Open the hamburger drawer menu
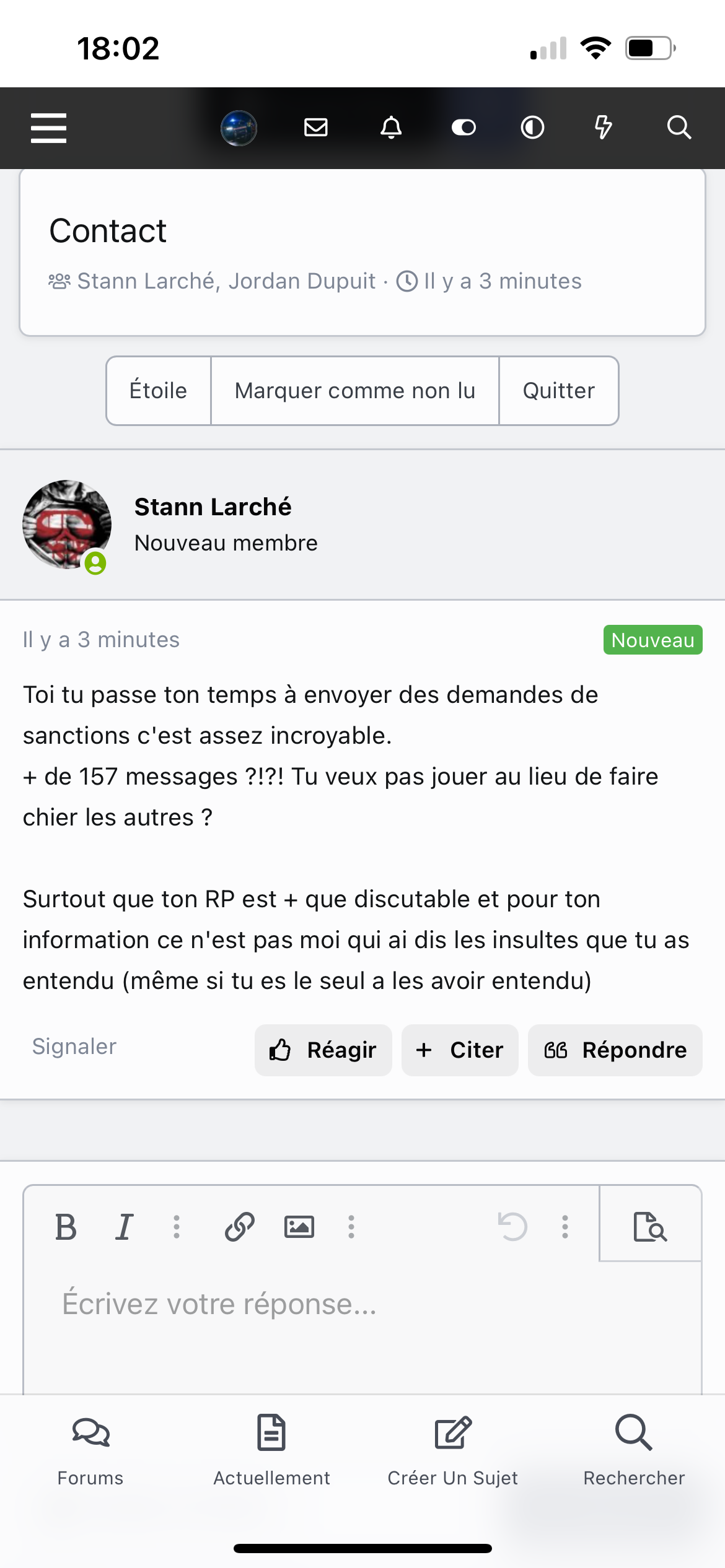The image size is (725, 1568). 48,128
